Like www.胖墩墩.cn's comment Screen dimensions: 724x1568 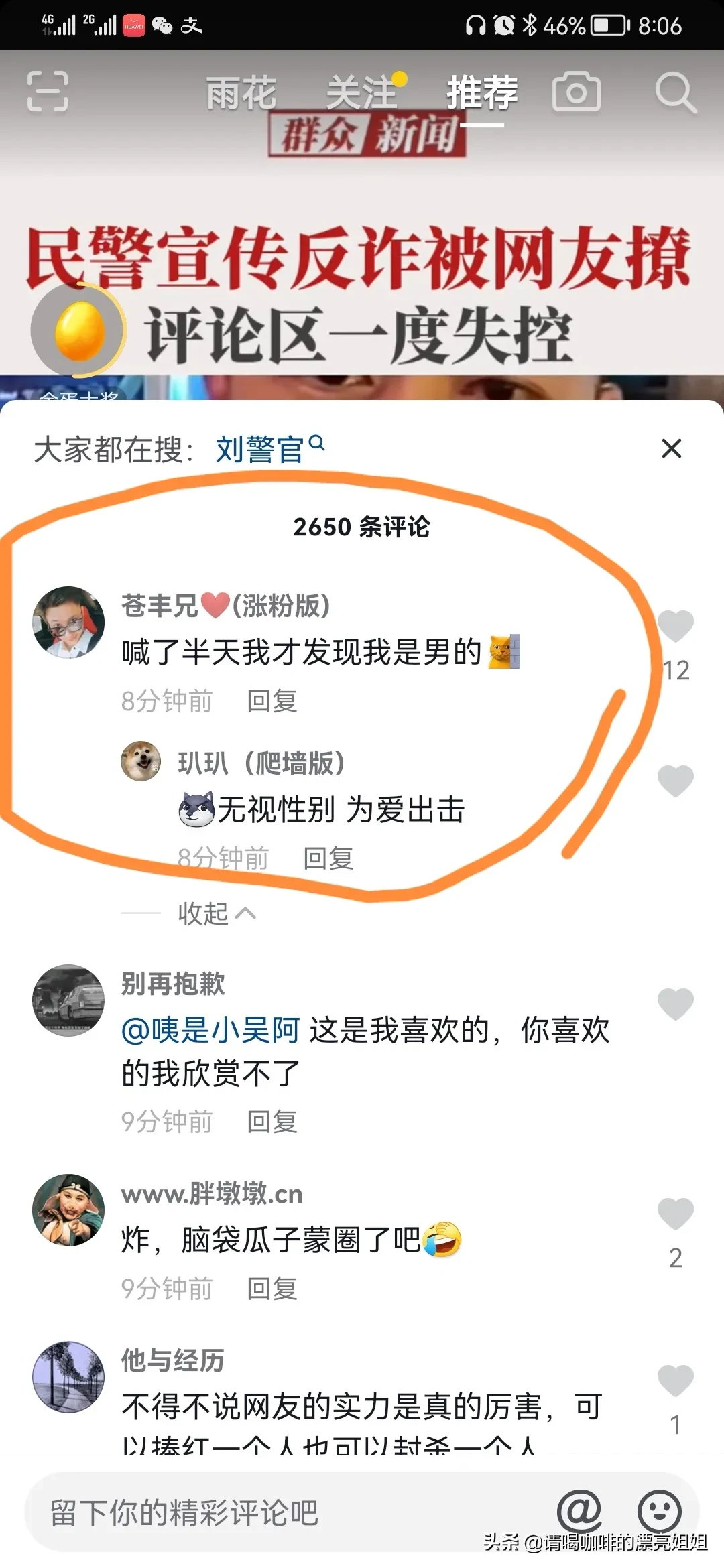click(x=675, y=1214)
